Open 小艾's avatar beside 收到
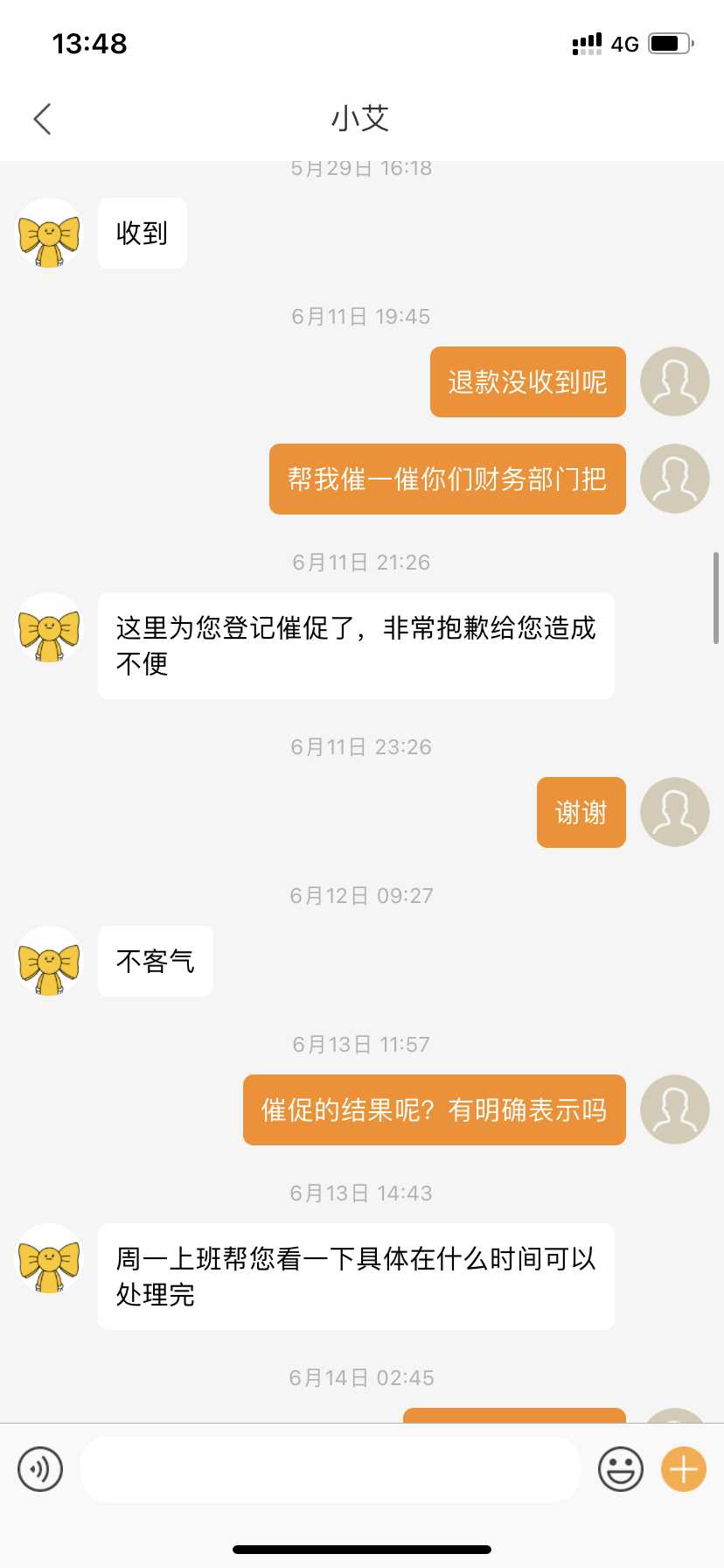Screen dimensions: 724x1568 pyautogui.click(x=49, y=233)
